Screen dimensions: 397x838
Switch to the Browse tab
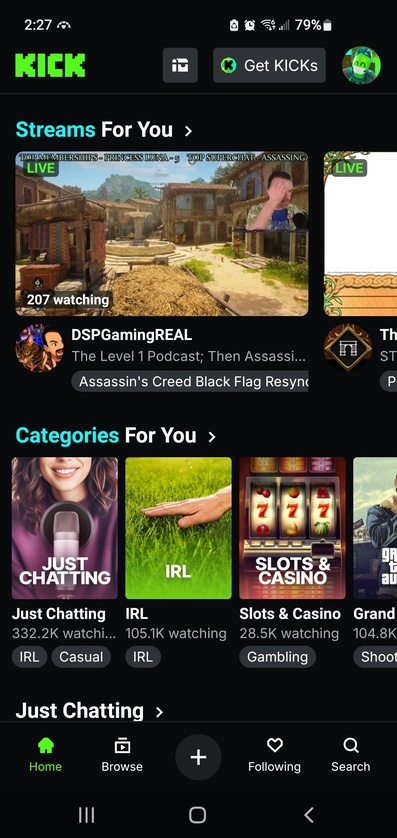coord(122,756)
